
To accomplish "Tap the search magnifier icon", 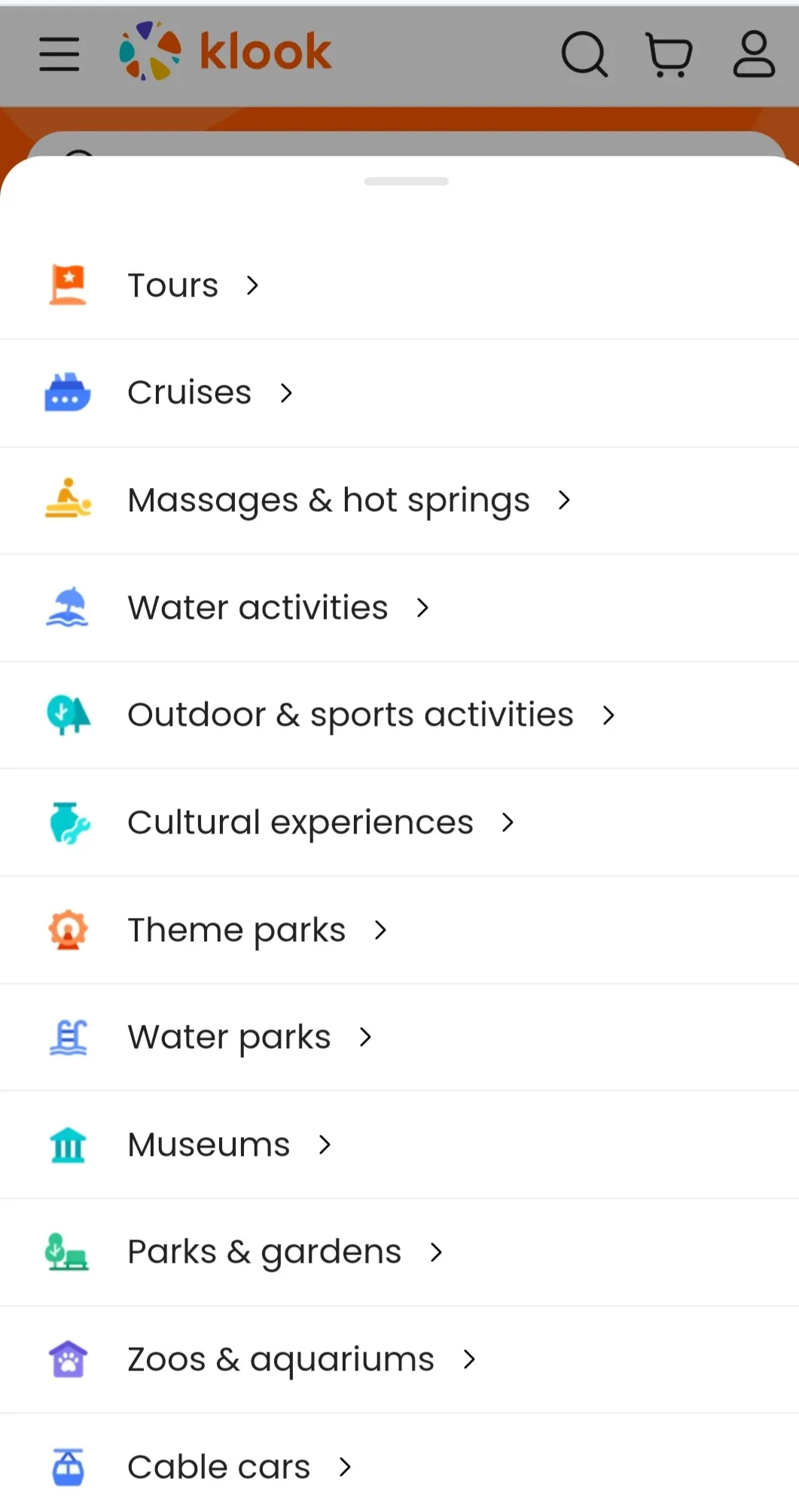I will (584, 54).
